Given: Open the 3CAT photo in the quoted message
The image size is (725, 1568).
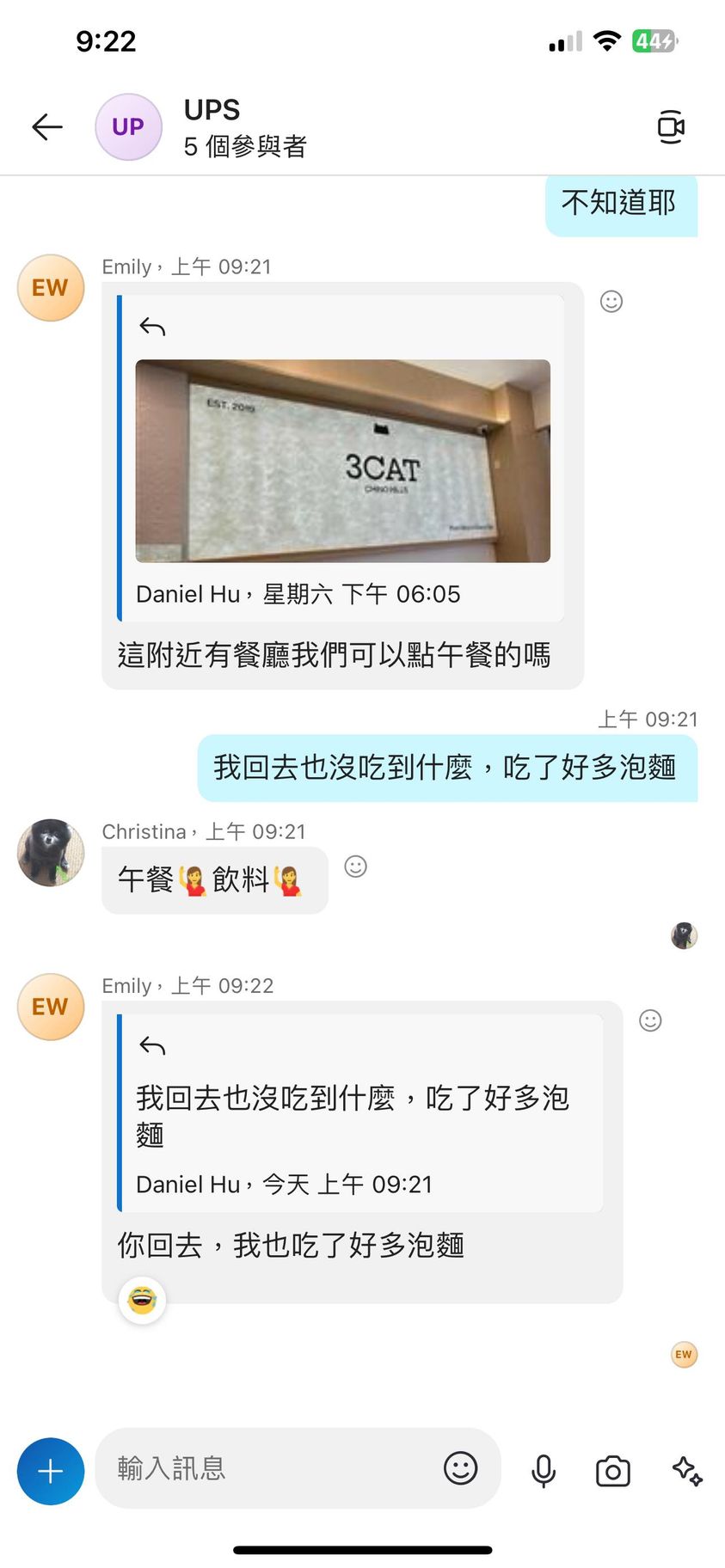Looking at the screenshot, I should (x=342, y=461).
